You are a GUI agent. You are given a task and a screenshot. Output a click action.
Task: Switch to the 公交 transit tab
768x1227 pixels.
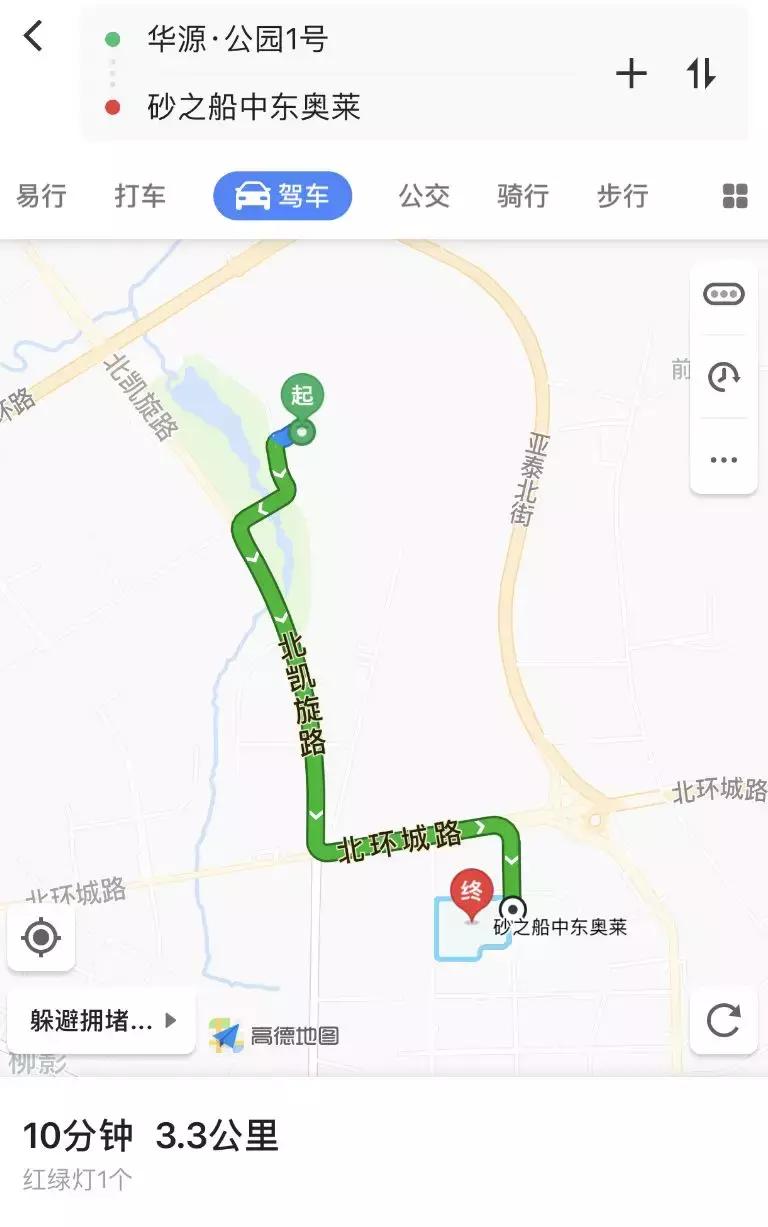[x=424, y=196]
